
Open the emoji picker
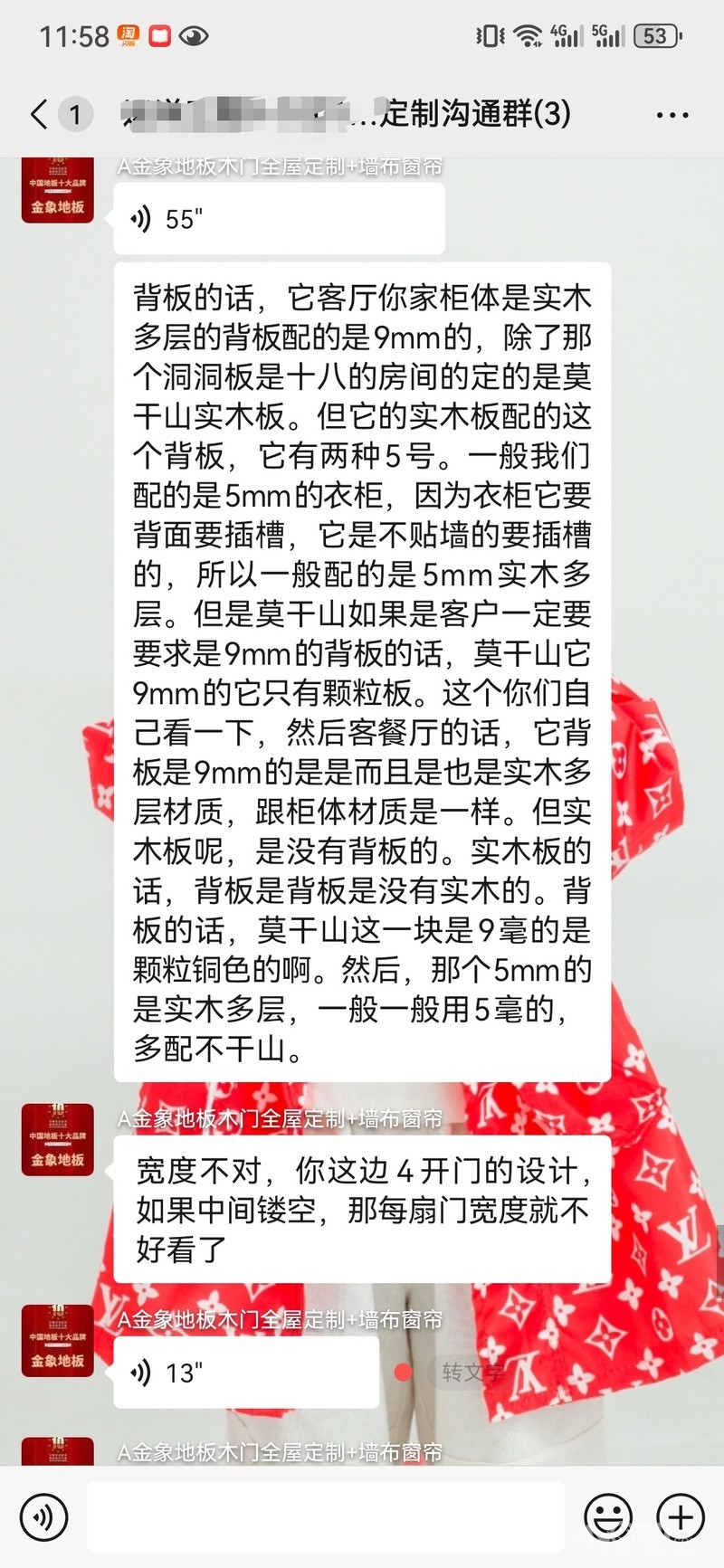(x=607, y=1517)
